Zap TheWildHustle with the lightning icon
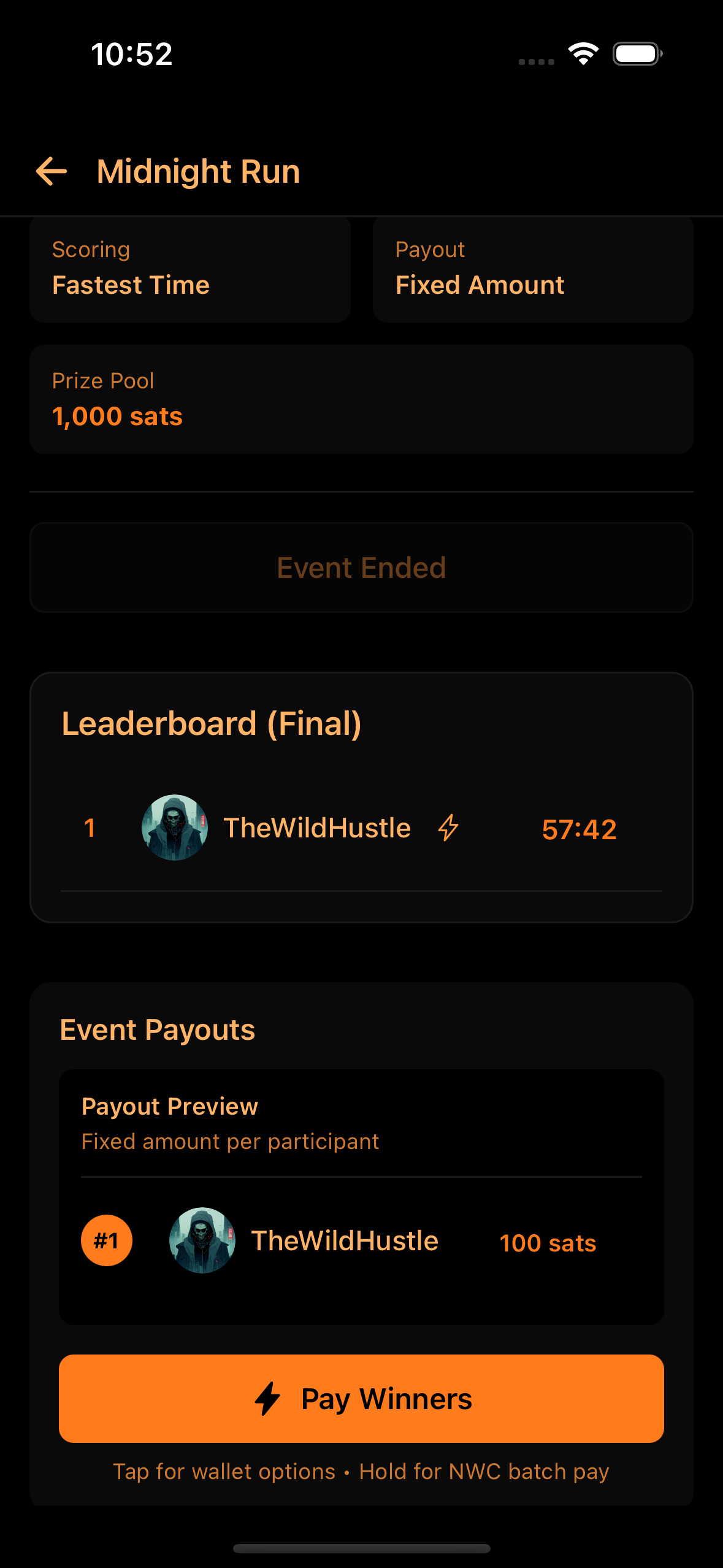Screen dimensions: 723x1568 tap(448, 828)
